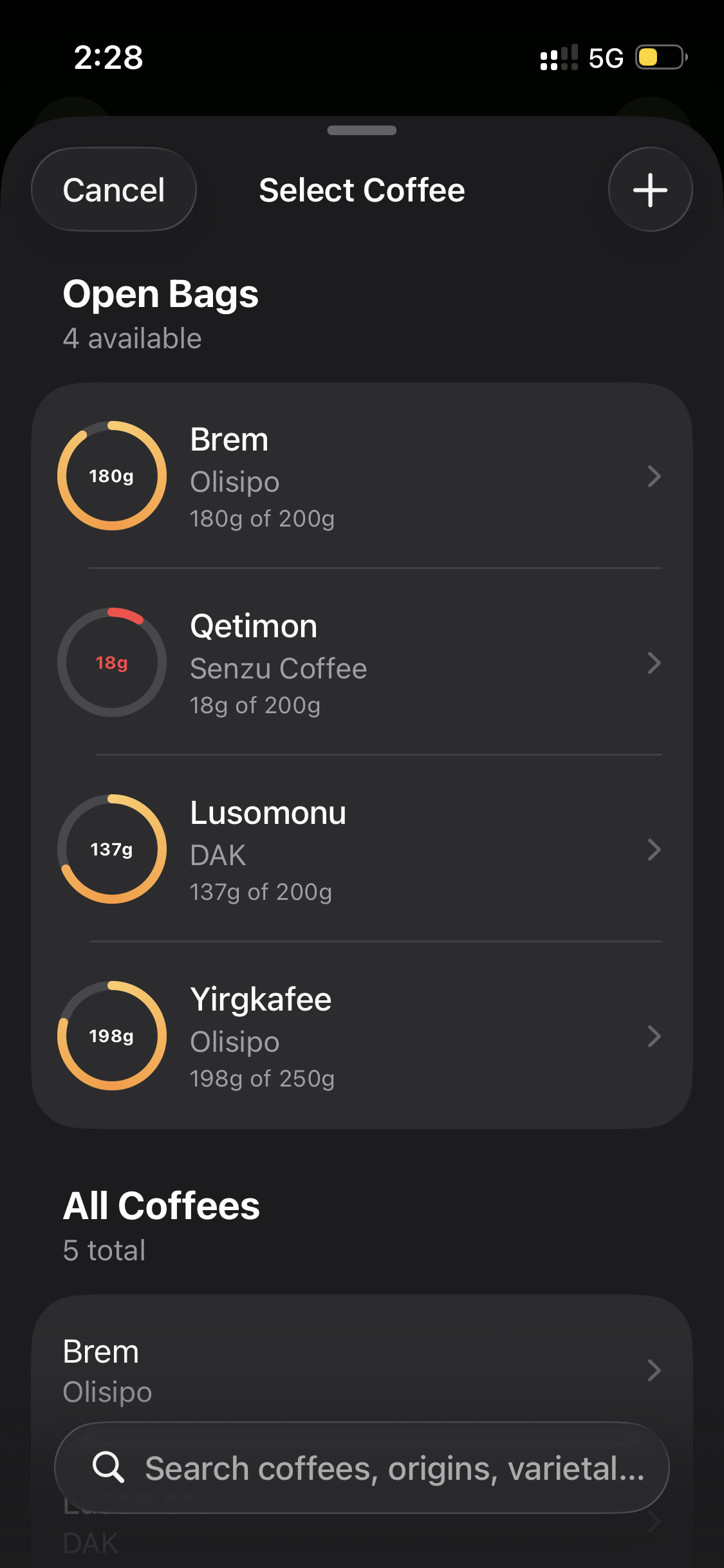Viewport: 724px width, 1568px height.
Task: Expand the Brem open bag details
Action: click(655, 476)
